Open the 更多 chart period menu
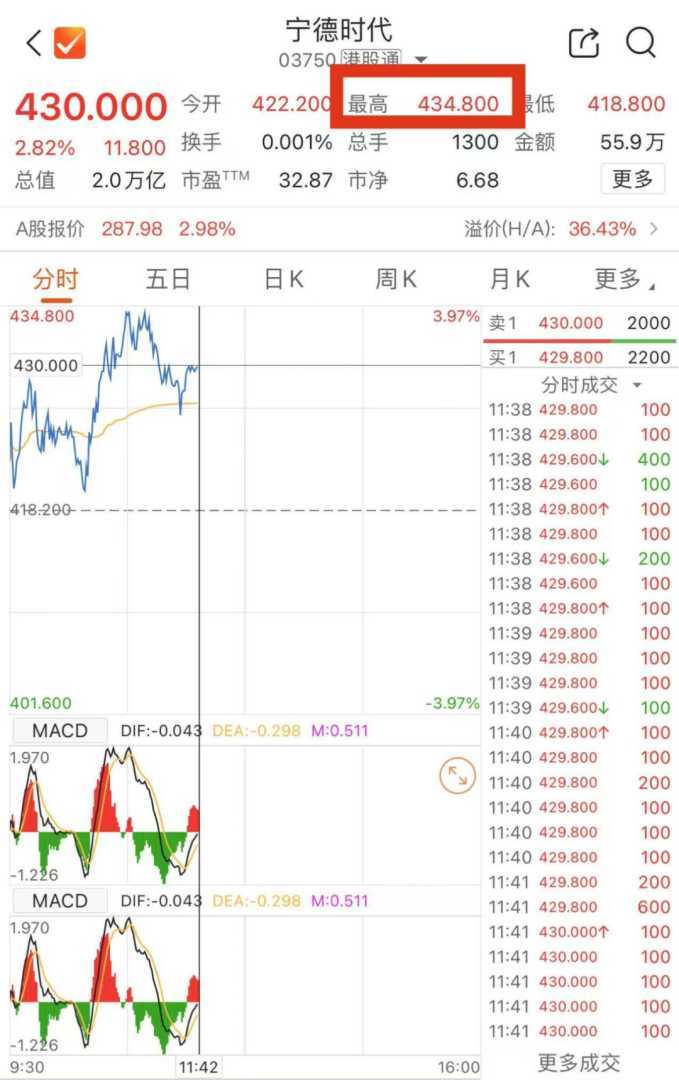This screenshot has width=679, height=1080. point(624,279)
